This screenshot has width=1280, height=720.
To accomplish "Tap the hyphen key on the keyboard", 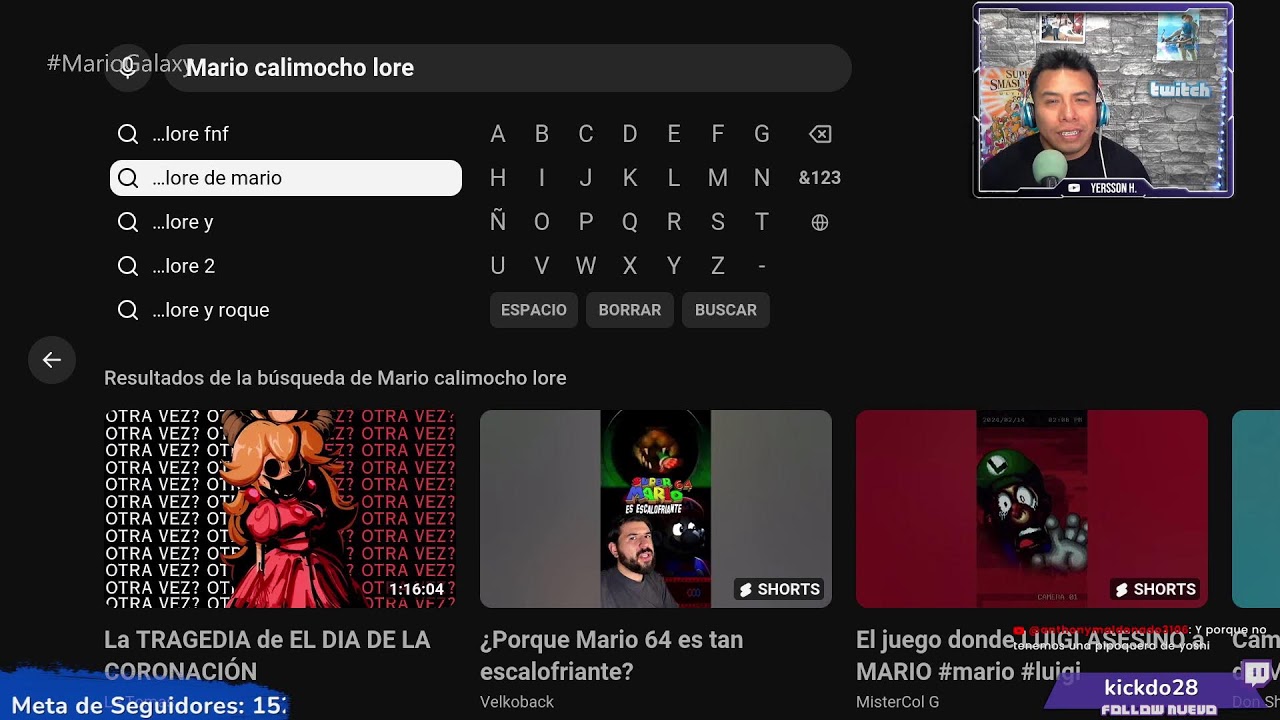I will [x=761, y=266].
